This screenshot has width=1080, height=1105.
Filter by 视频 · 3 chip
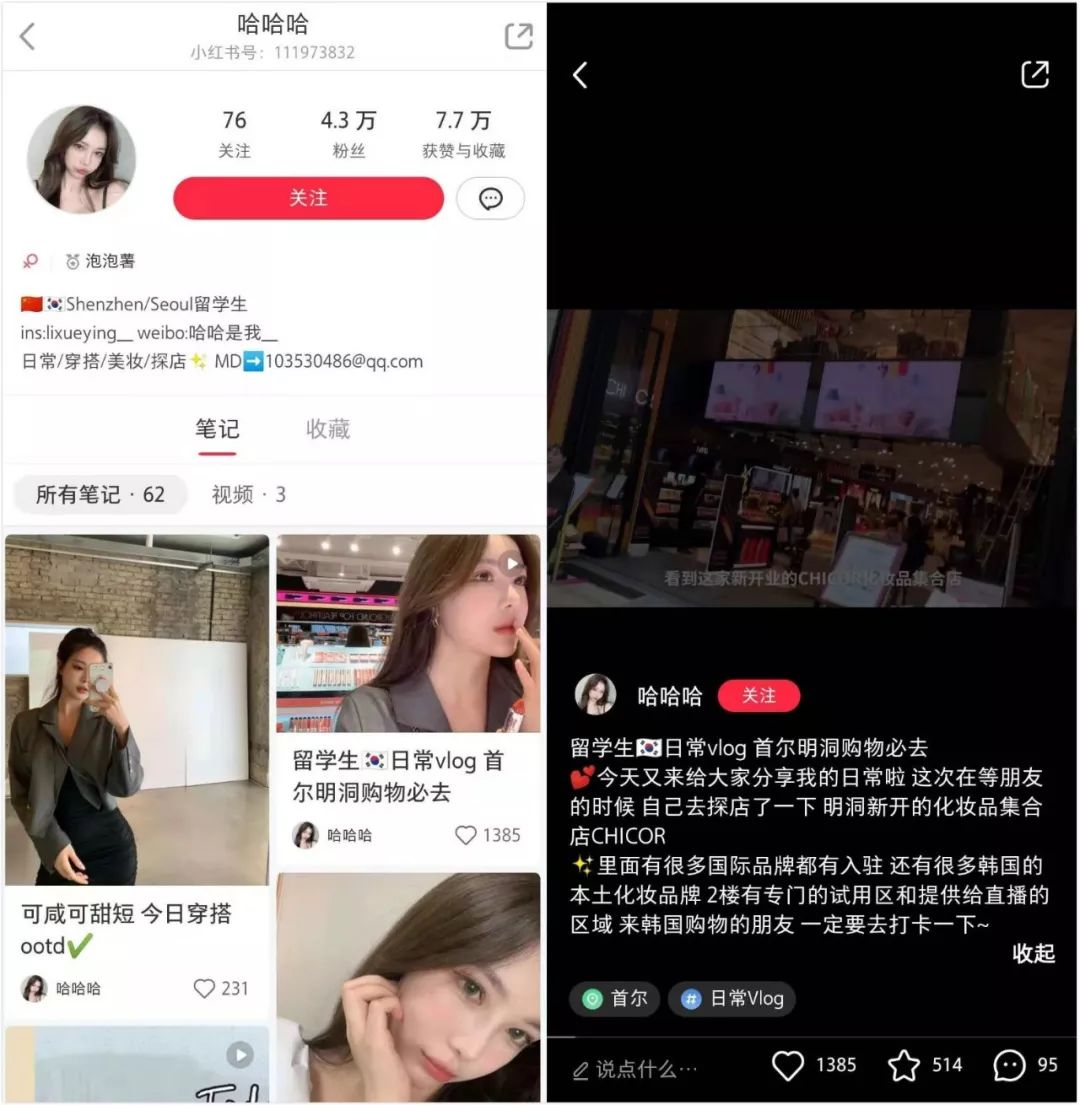[248, 494]
